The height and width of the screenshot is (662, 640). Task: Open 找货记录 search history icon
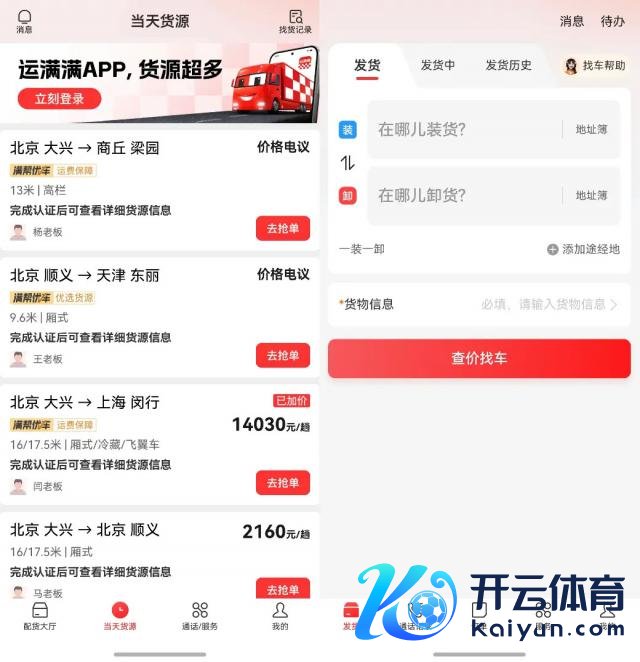(x=295, y=21)
